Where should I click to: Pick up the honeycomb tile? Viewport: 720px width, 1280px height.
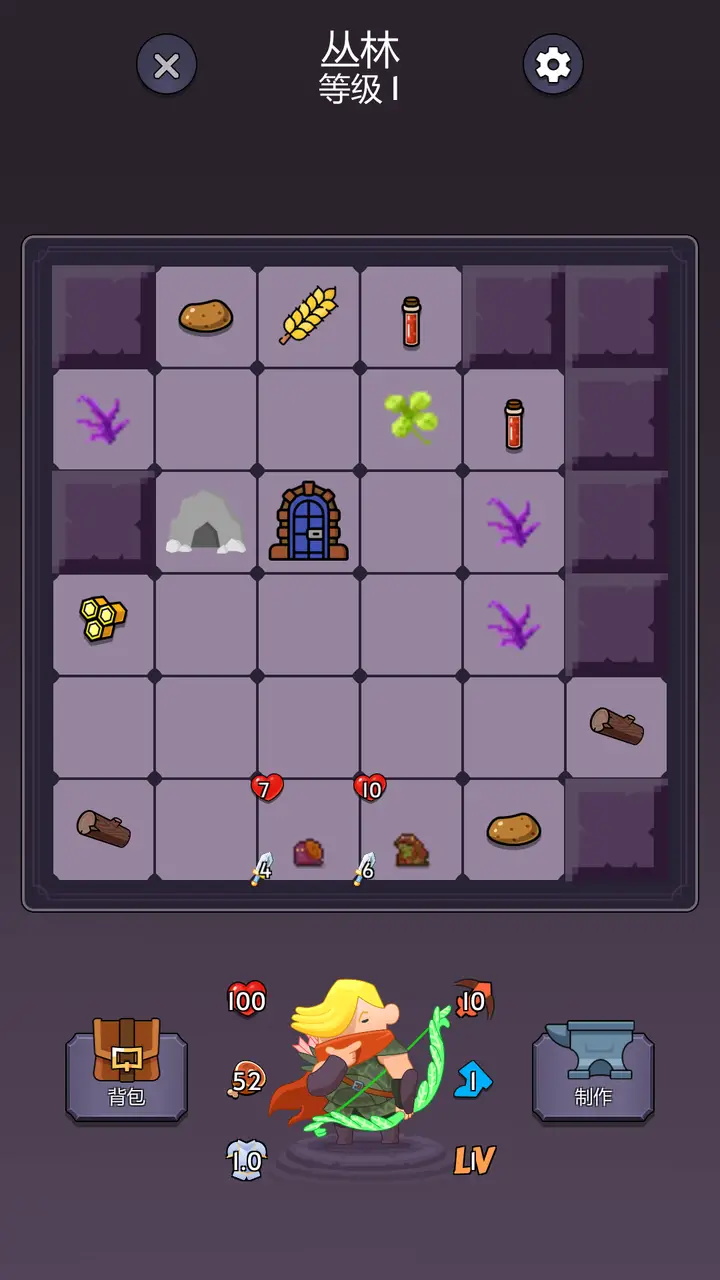103,620
